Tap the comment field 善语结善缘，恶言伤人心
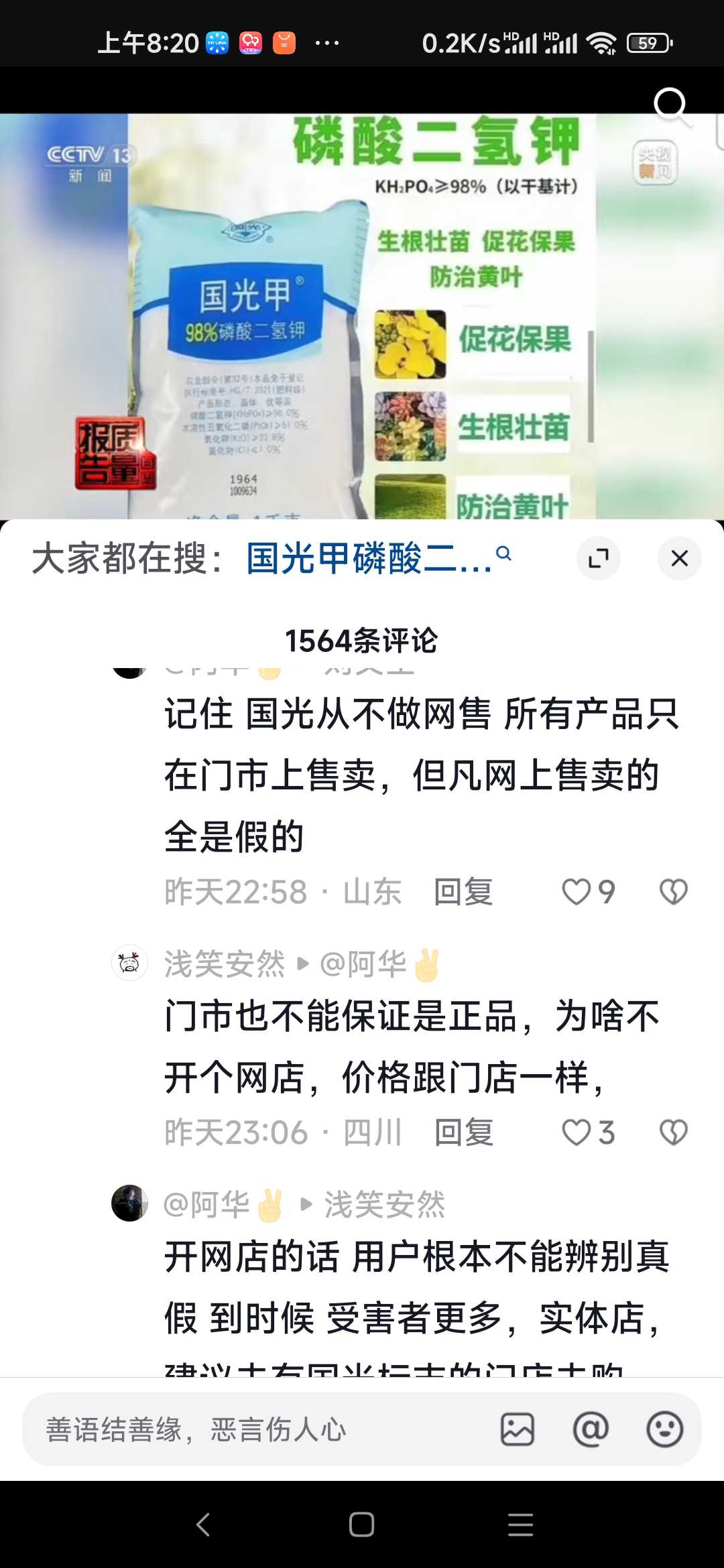Screen dimensions: 724x1568 [255, 1429]
